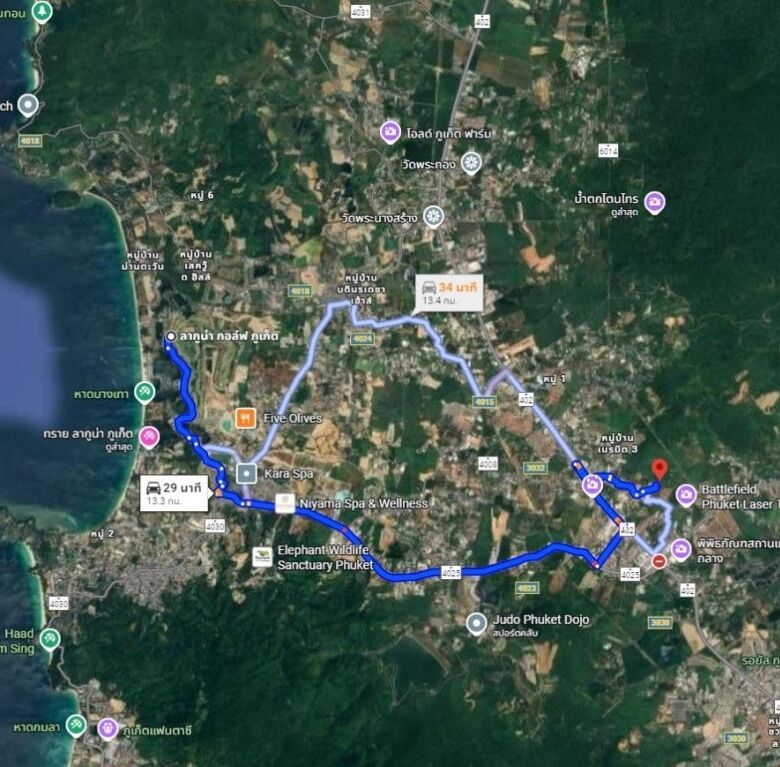Open the วัดพระทอง temple marker
Viewport: 780px width, 767px height.
click(471, 163)
